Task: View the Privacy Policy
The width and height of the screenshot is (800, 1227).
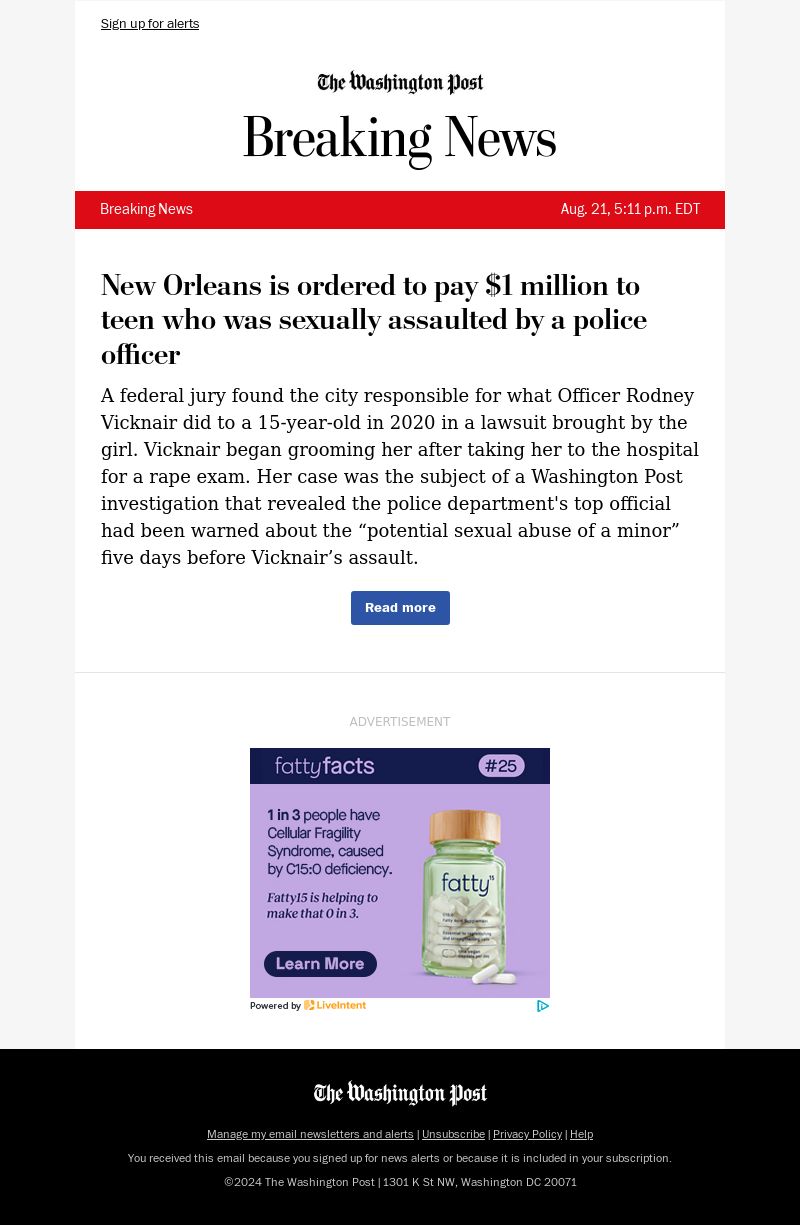Action: point(527,1134)
